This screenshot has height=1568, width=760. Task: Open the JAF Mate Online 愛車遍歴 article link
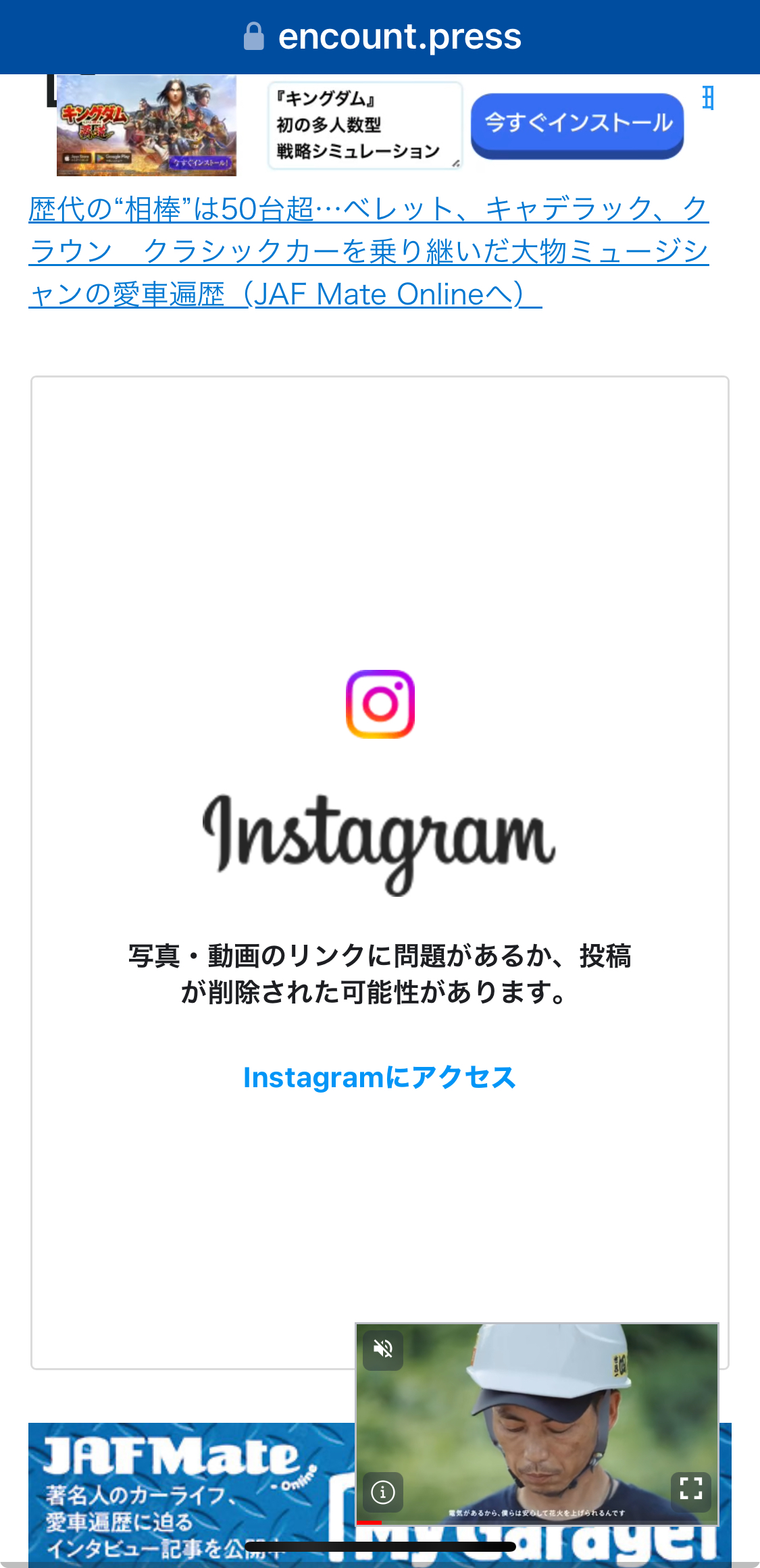coord(368,251)
